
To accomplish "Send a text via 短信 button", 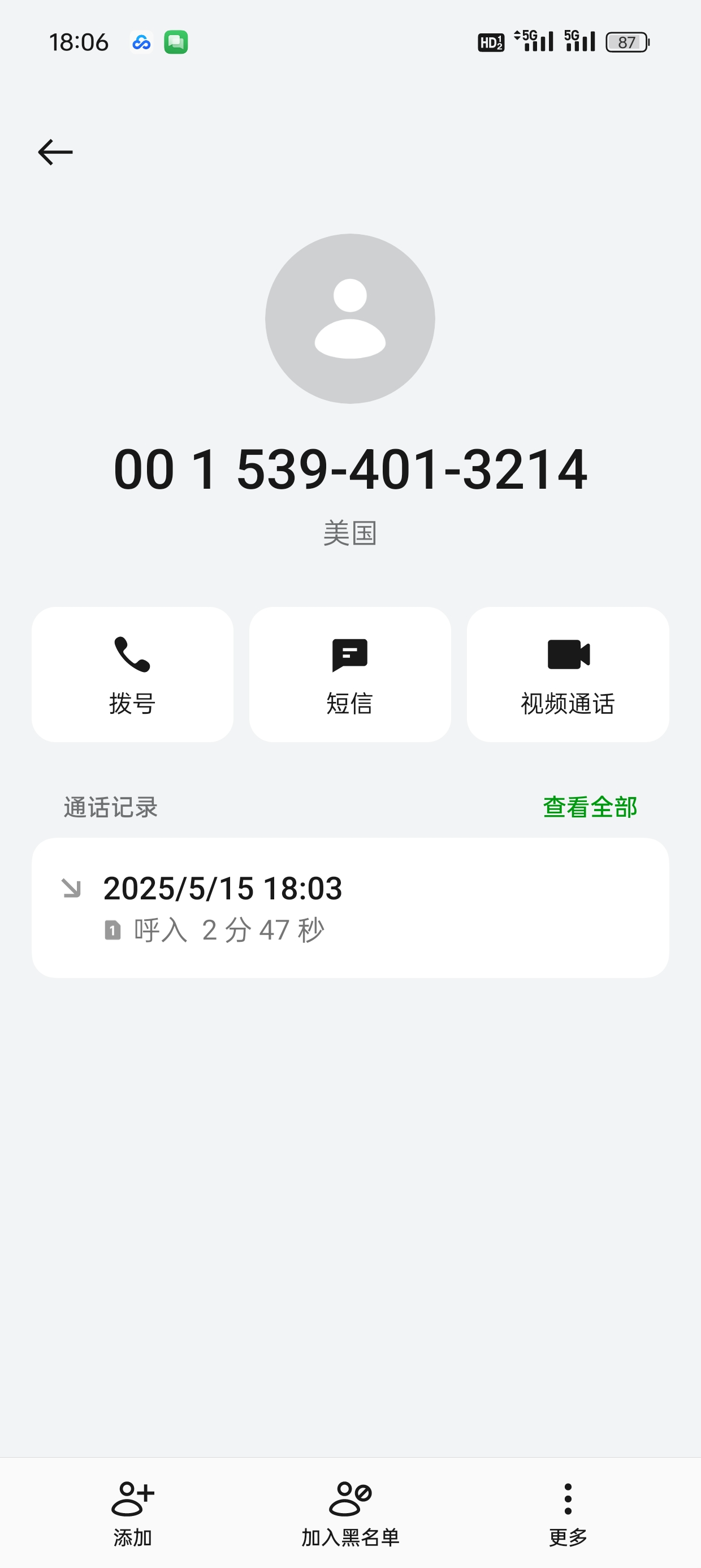I will coord(350,674).
